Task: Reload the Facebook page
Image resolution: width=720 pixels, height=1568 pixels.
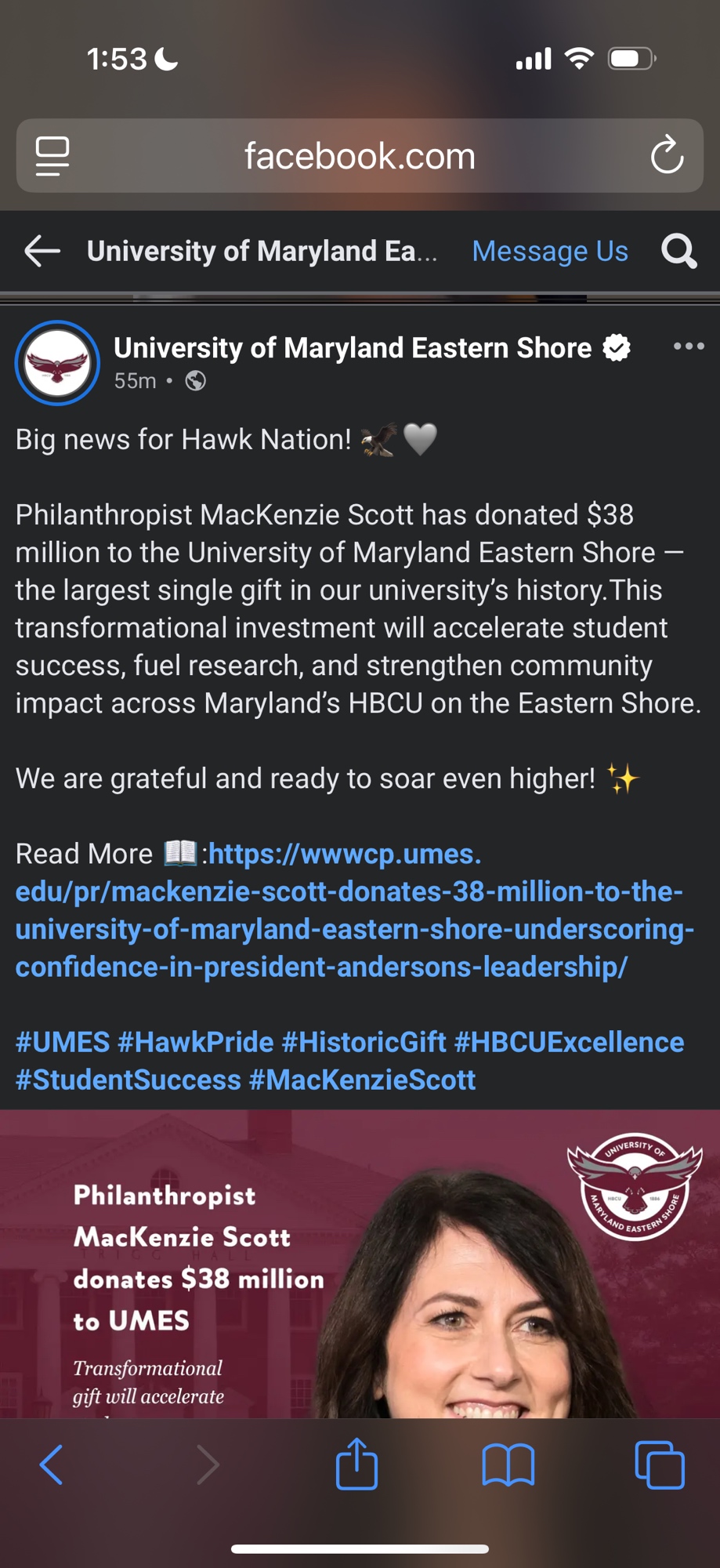Action: point(667,155)
